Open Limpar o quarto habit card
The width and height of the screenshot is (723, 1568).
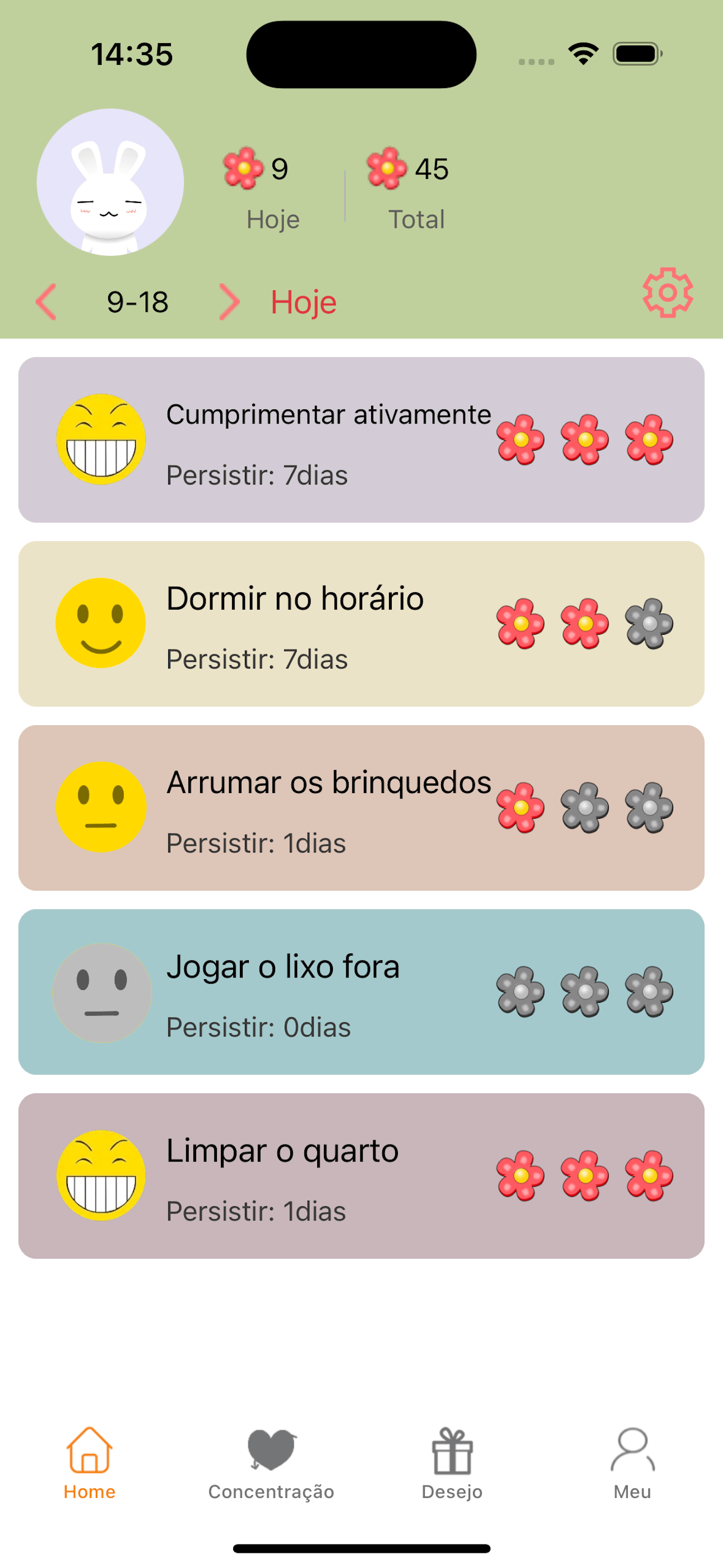tap(361, 1175)
